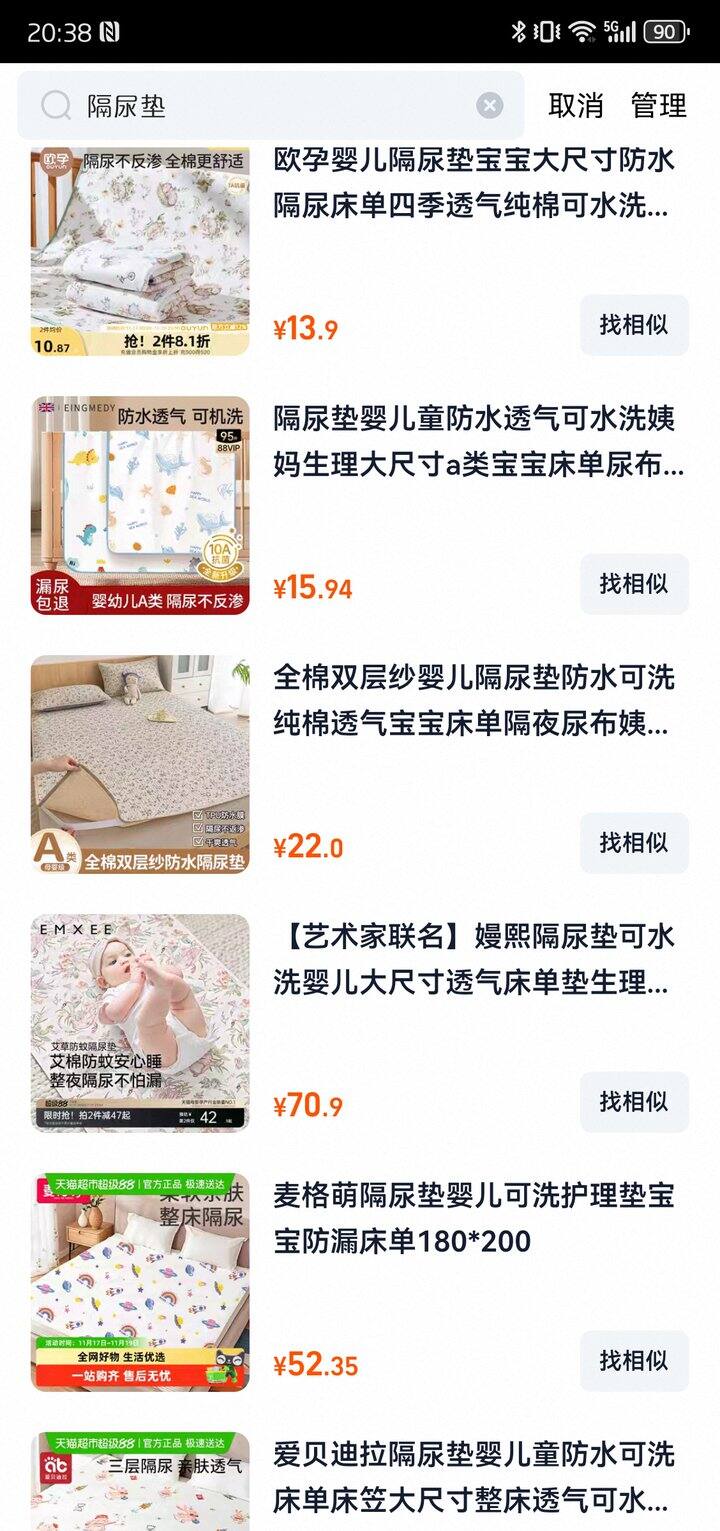Open the 麦格萌隔尿垫 180*200 listing

pos(474,1218)
